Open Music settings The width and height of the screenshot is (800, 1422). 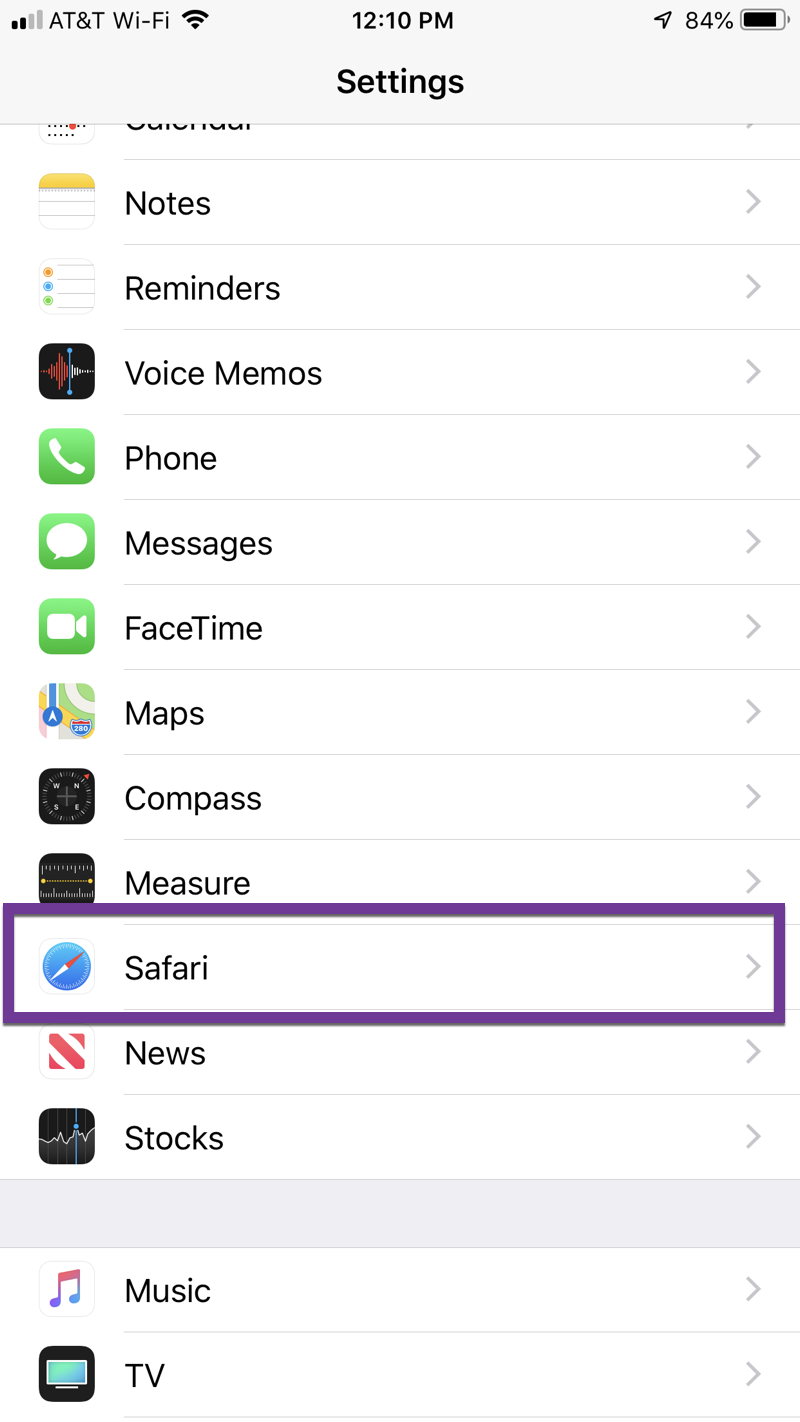pyautogui.click(x=400, y=1290)
